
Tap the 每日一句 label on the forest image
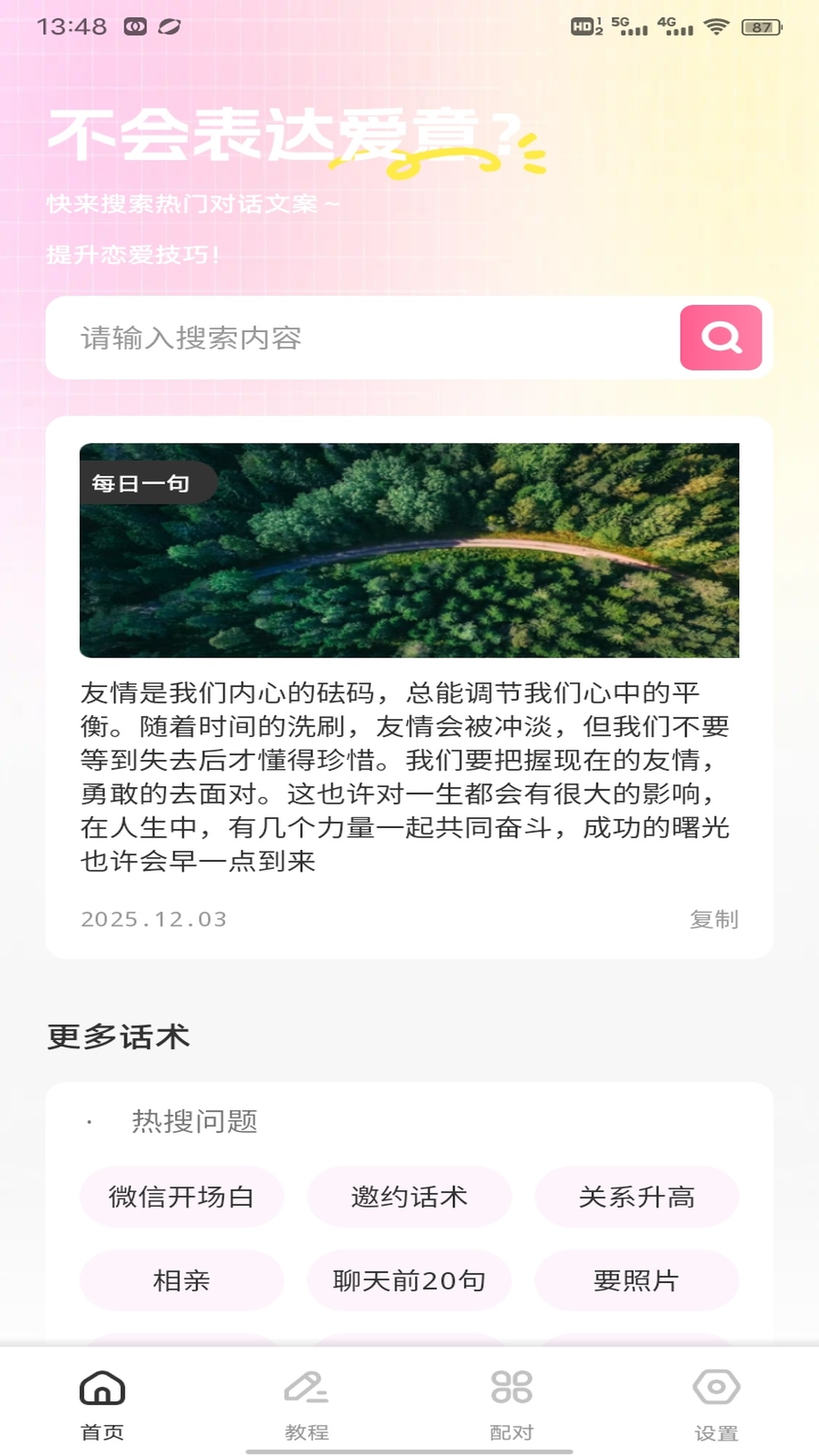click(x=140, y=481)
